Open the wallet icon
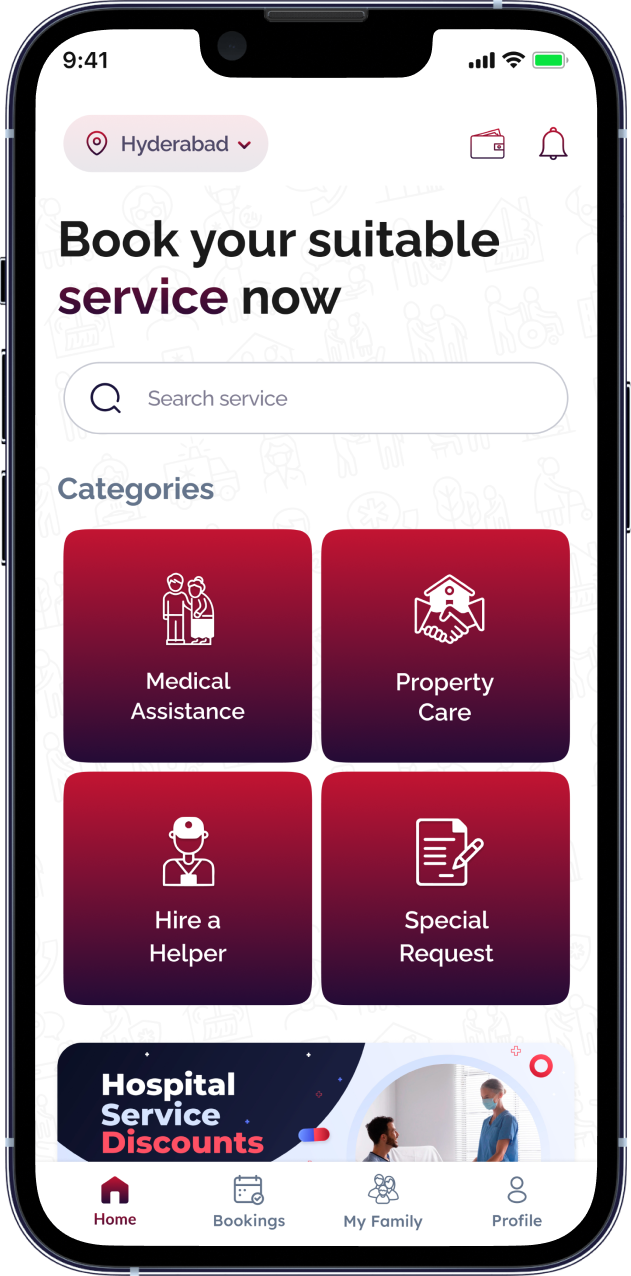The height and width of the screenshot is (1276, 631). click(487, 145)
